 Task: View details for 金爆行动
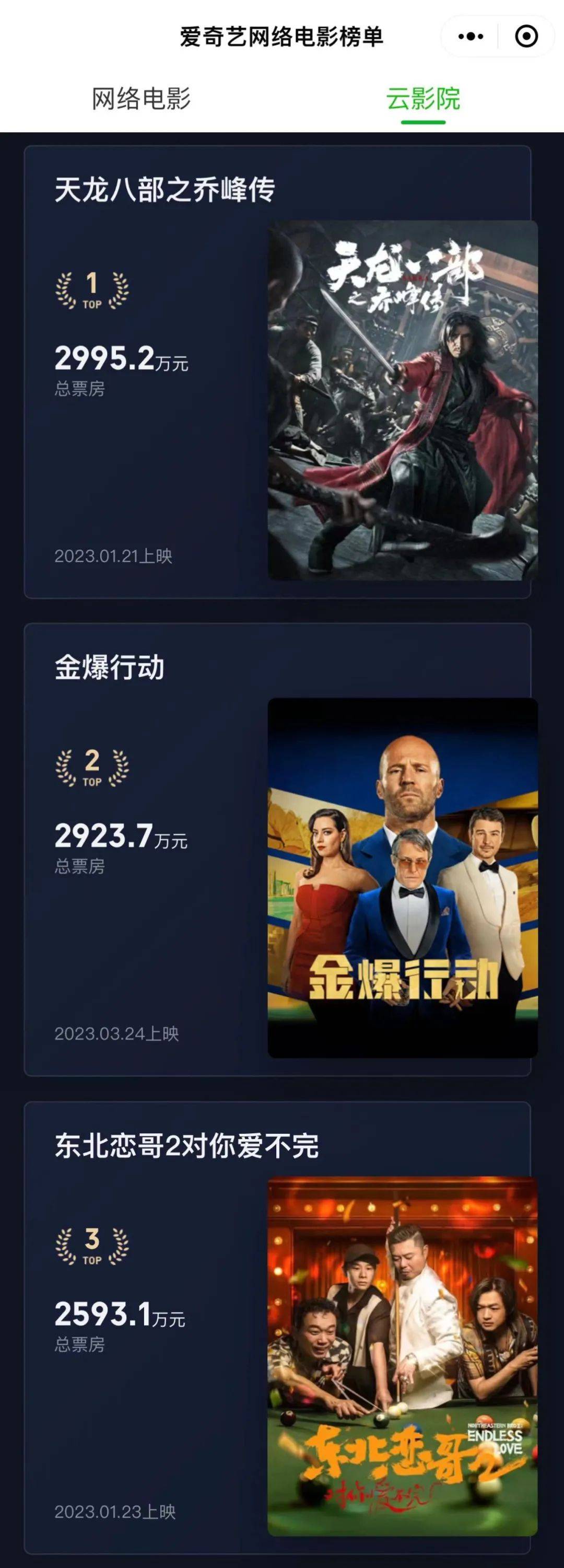click(x=277, y=849)
